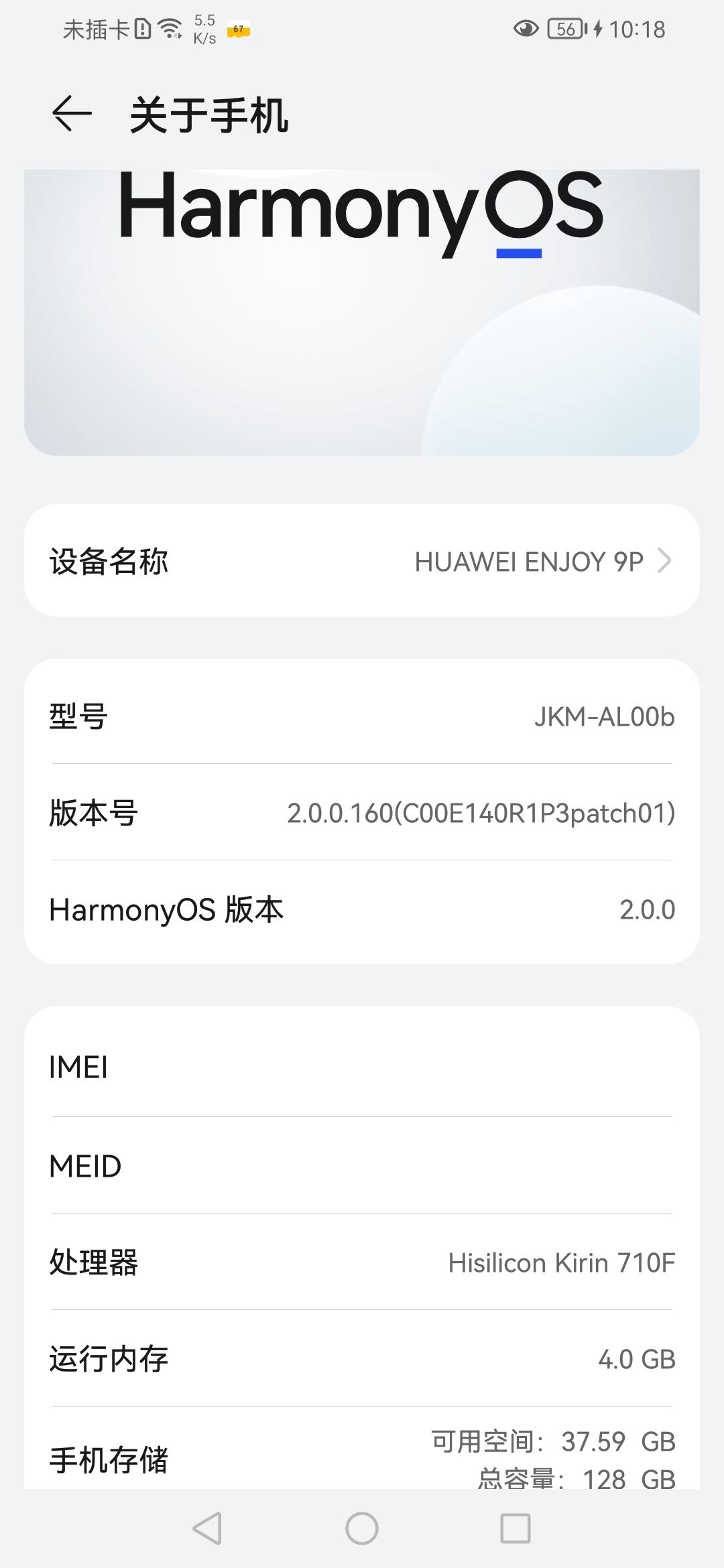Screen dimensions: 724x1568
Task: Tap the IMEI row
Action: click(362, 1067)
